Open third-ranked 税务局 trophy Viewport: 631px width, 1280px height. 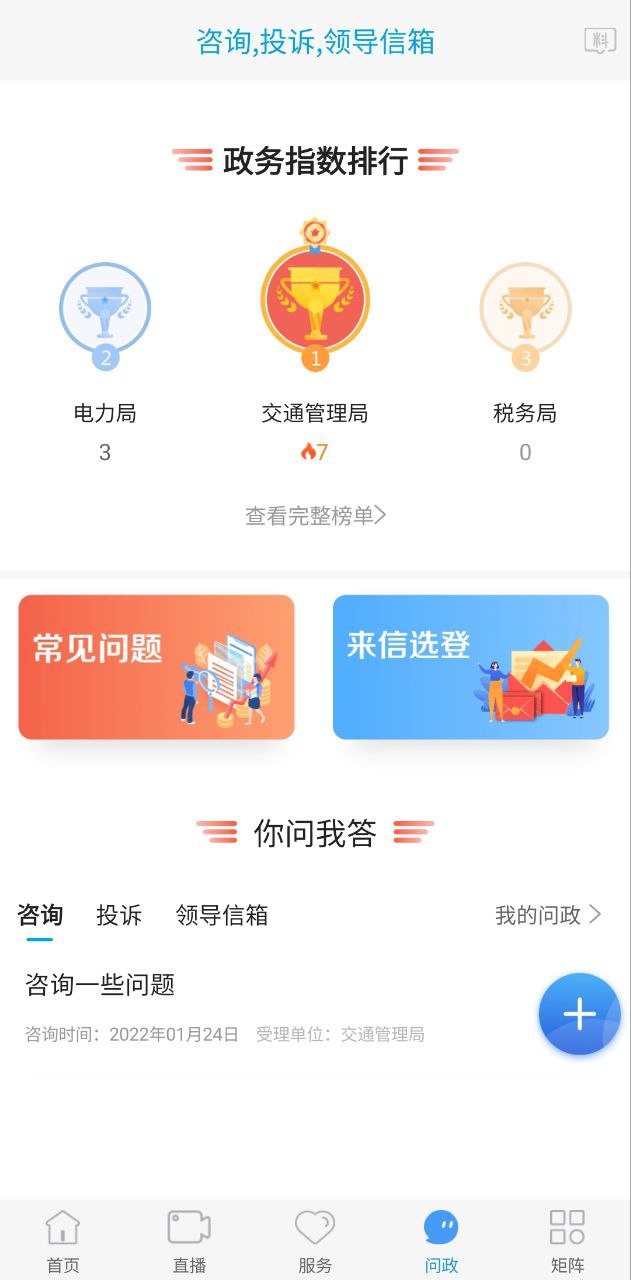pyautogui.click(x=525, y=310)
